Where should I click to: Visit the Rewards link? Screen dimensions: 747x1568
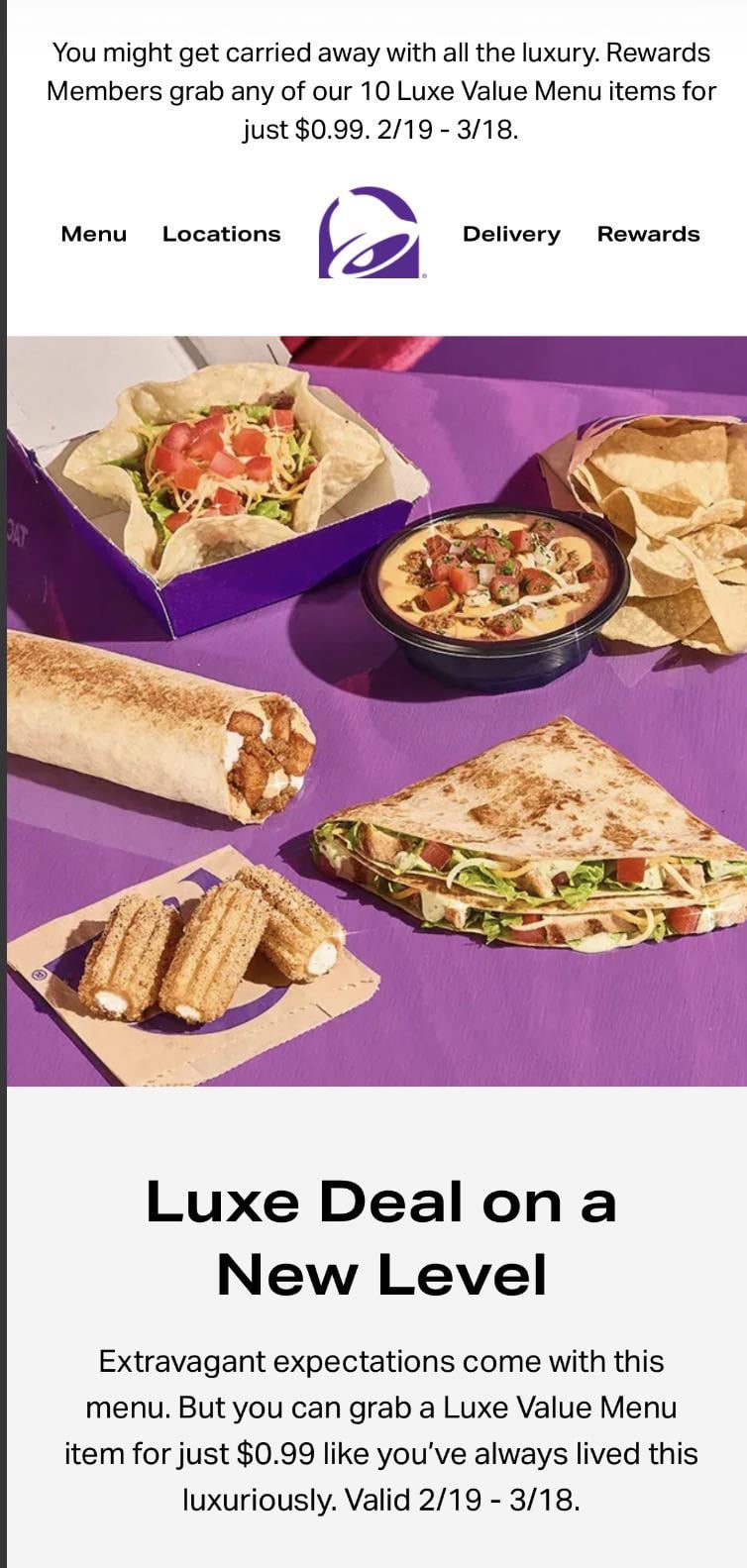pos(648,234)
